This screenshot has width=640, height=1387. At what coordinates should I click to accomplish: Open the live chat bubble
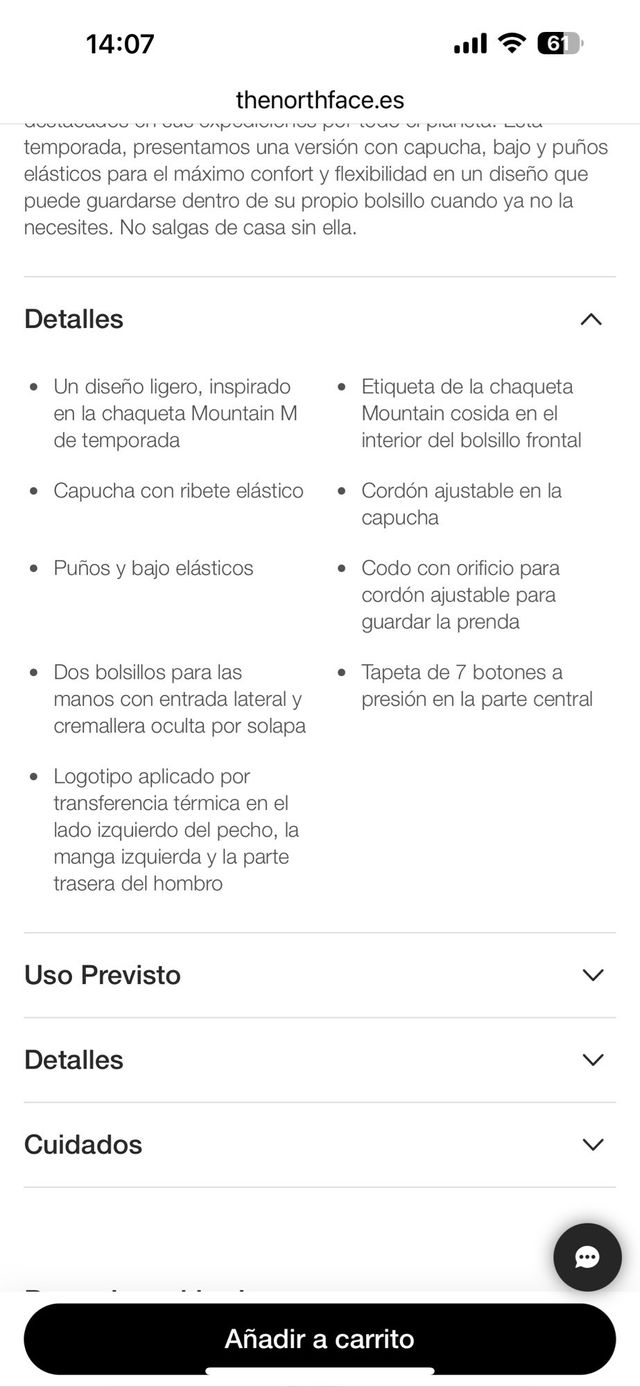[587, 1257]
